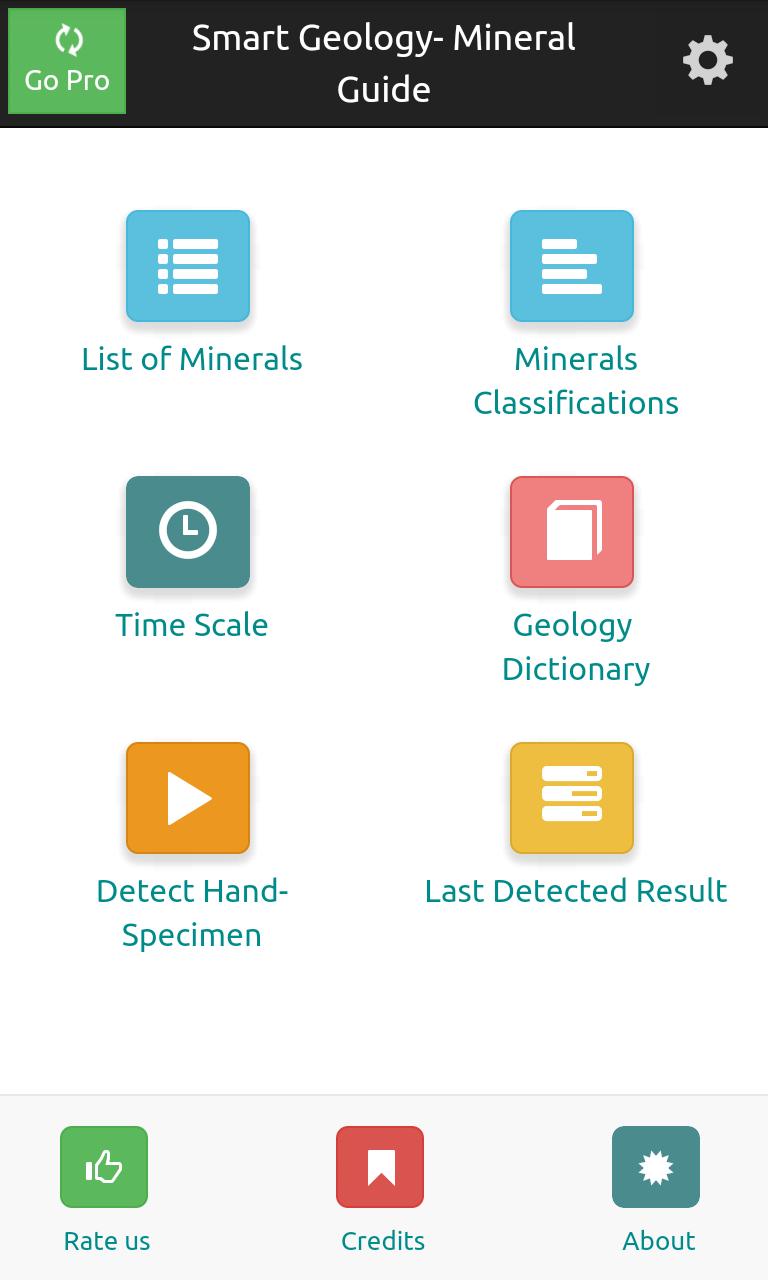Click the List of Minerals label
The width and height of the screenshot is (768, 1280).
pyautogui.click(x=192, y=359)
